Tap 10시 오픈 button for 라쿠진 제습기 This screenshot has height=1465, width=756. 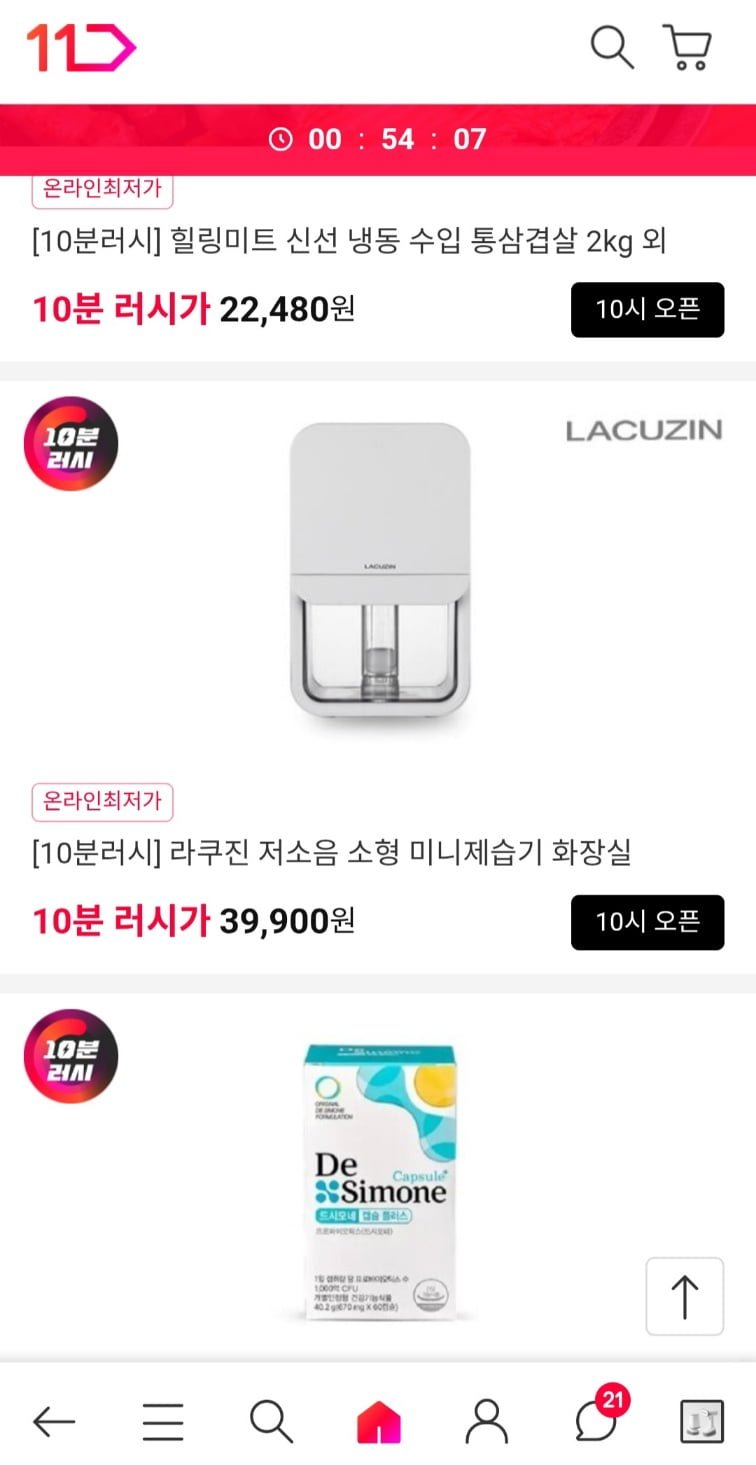coord(647,922)
